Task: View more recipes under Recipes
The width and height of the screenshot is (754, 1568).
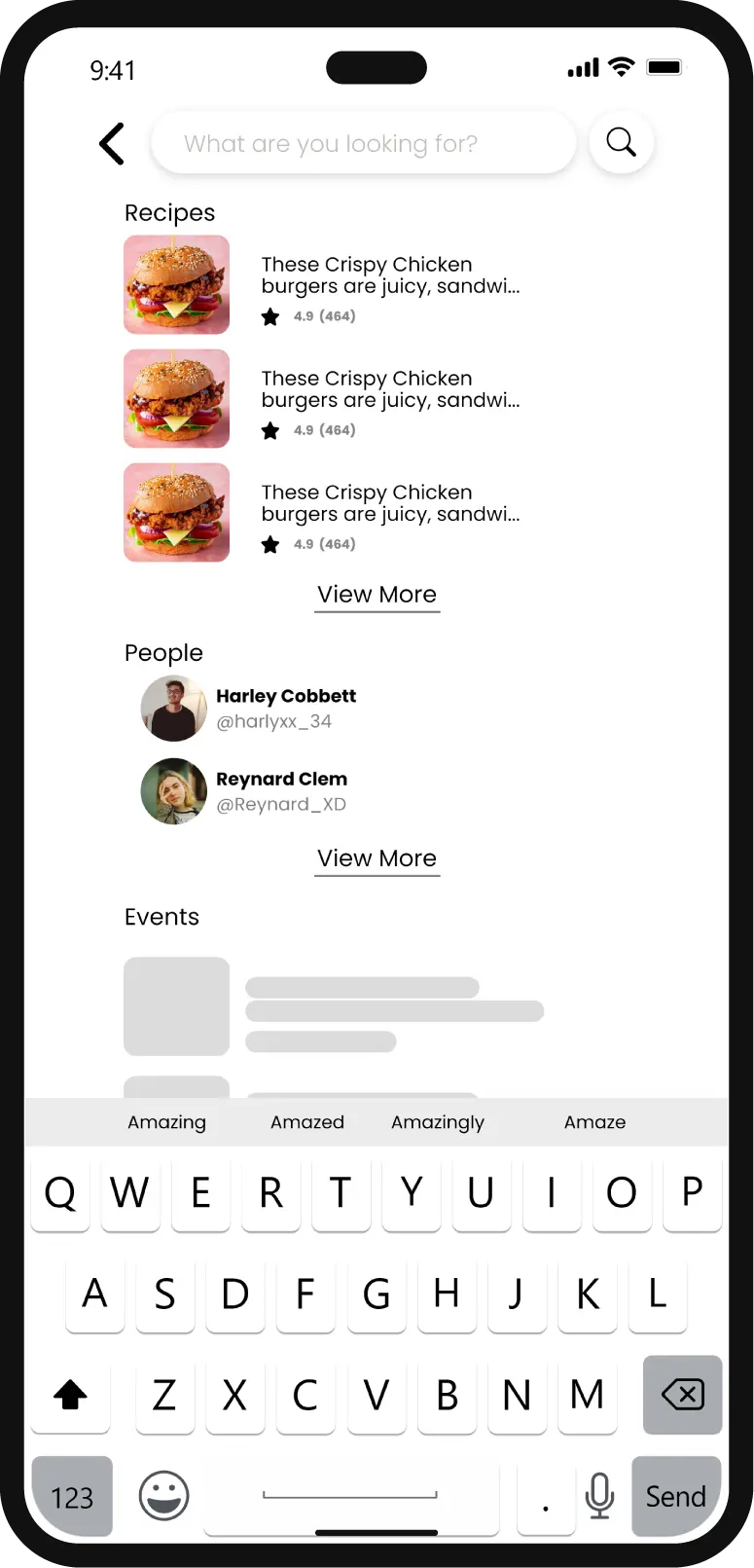Action: (x=377, y=595)
